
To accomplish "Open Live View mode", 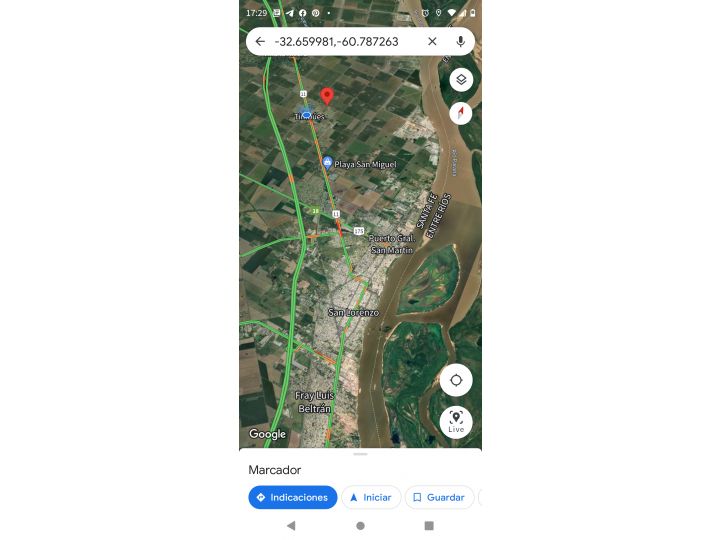I will pyautogui.click(x=456, y=421).
